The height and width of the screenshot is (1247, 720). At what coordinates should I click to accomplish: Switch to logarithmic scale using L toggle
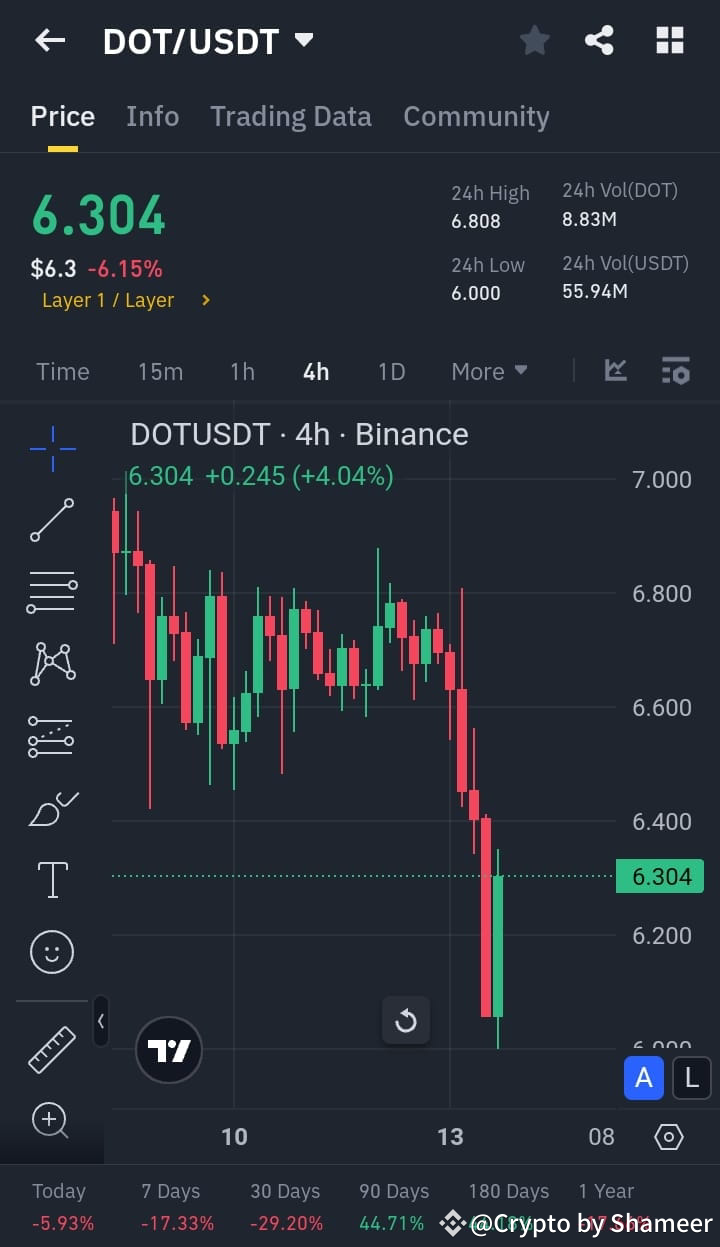[691, 1078]
